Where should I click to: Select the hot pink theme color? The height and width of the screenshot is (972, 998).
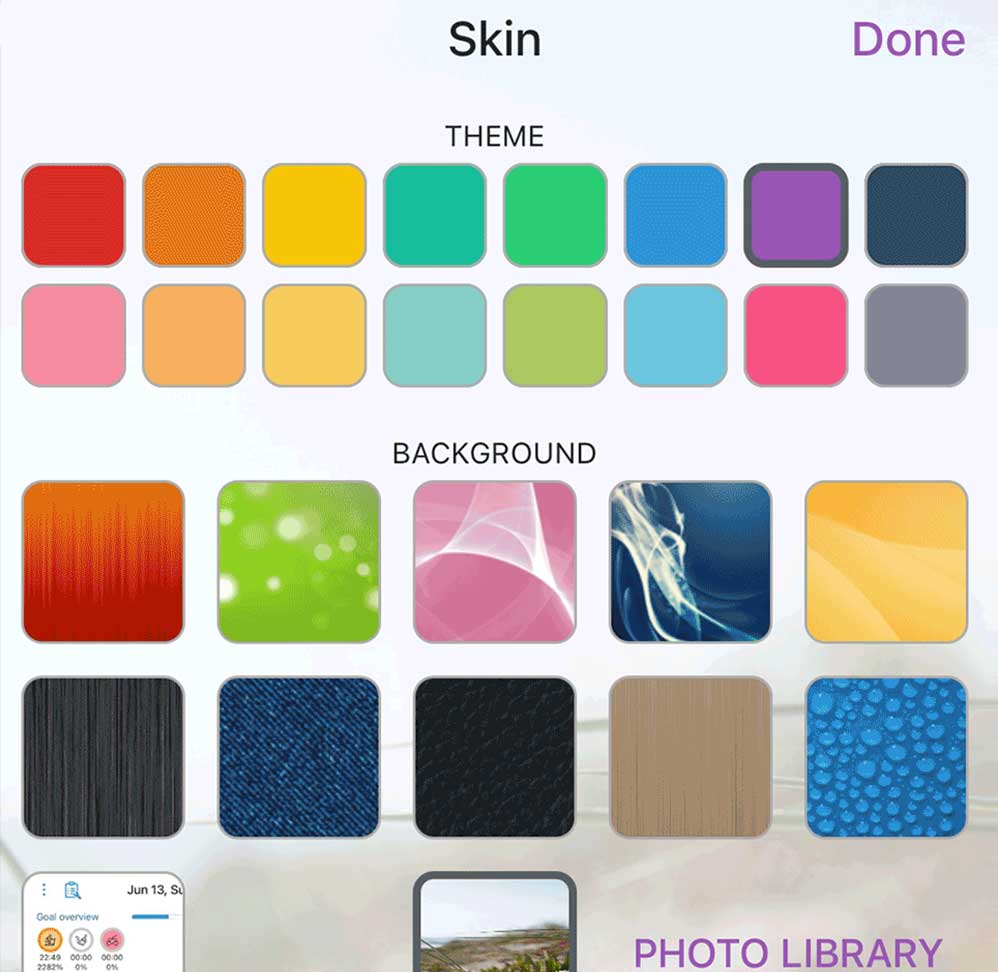pos(796,335)
